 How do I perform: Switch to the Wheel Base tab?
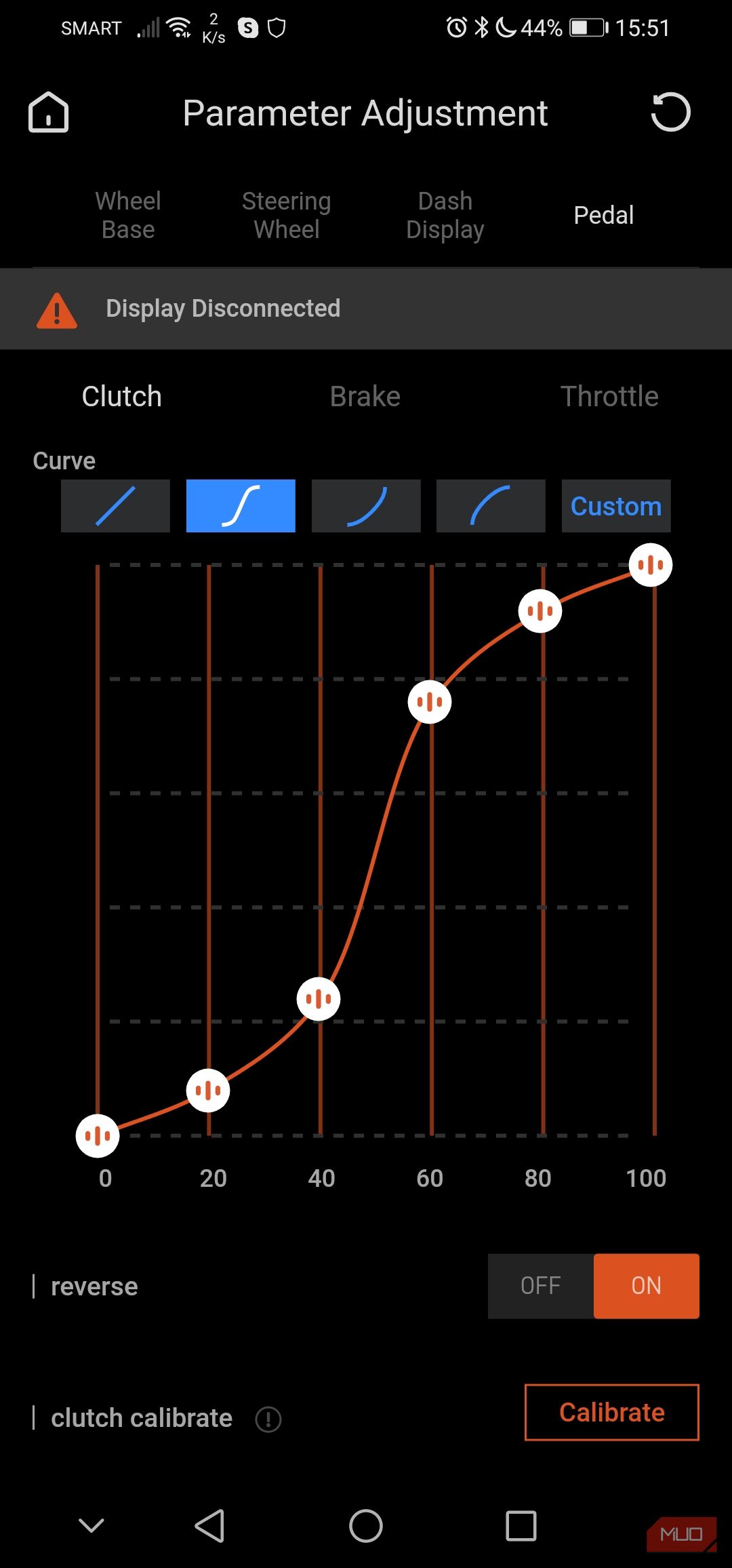click(128, 215)
